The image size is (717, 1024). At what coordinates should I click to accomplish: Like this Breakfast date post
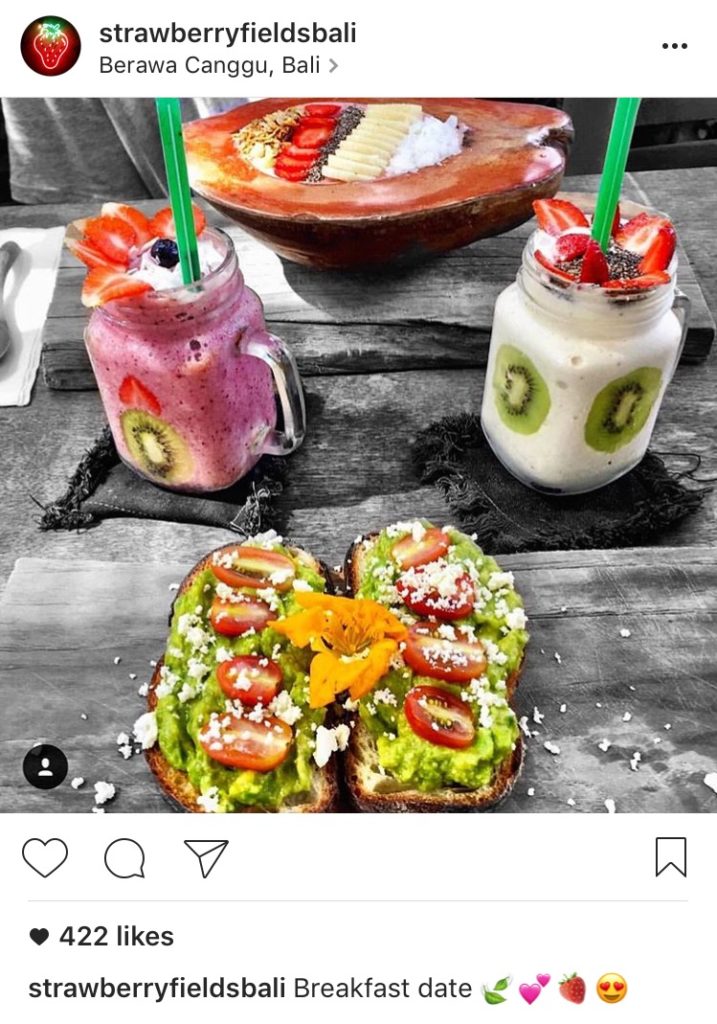tap(45, 858)
